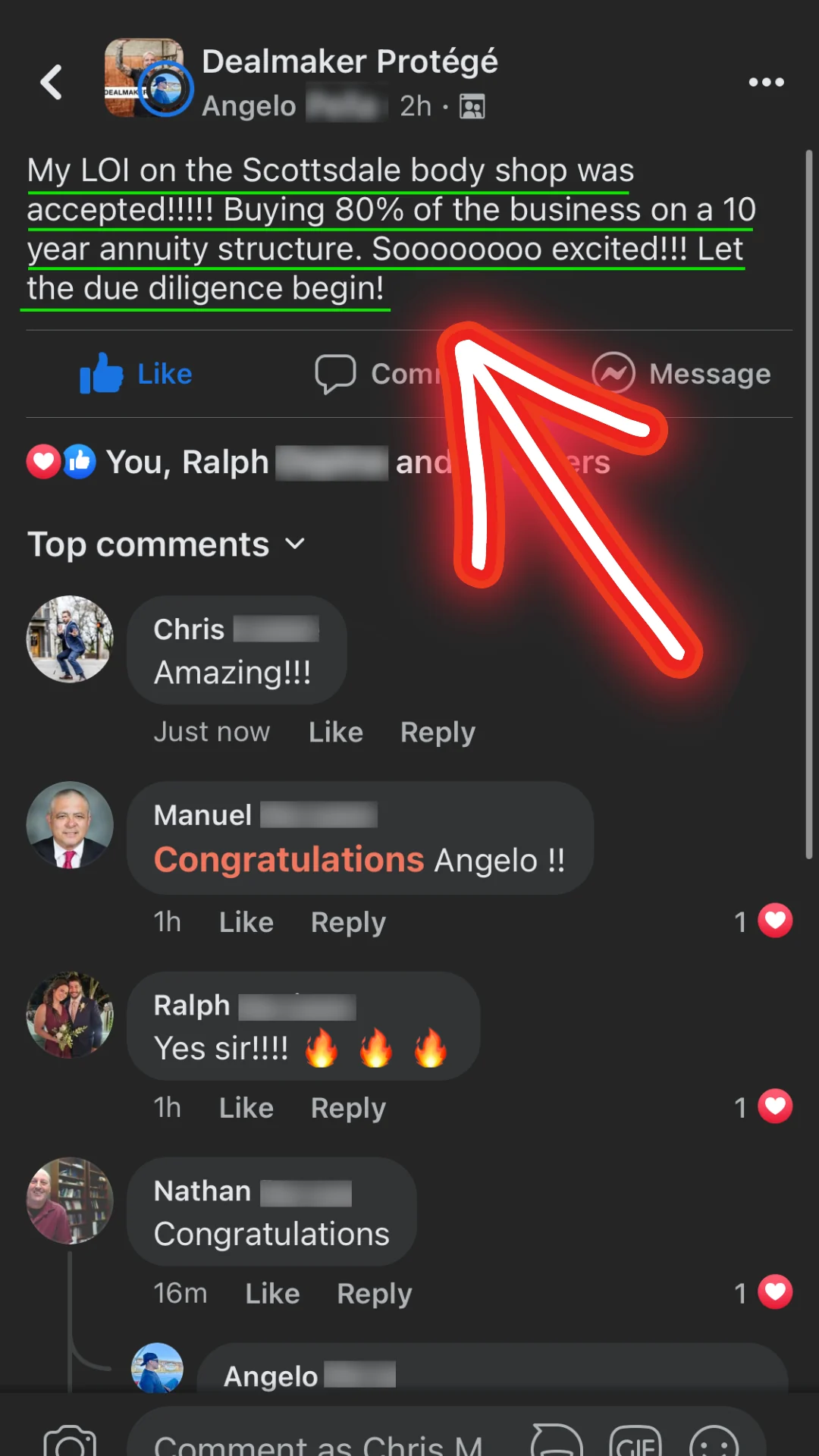Like Nathan's Congratulations comment
This screenshot has height=1456, width=819.
[x=272, y=1294]
